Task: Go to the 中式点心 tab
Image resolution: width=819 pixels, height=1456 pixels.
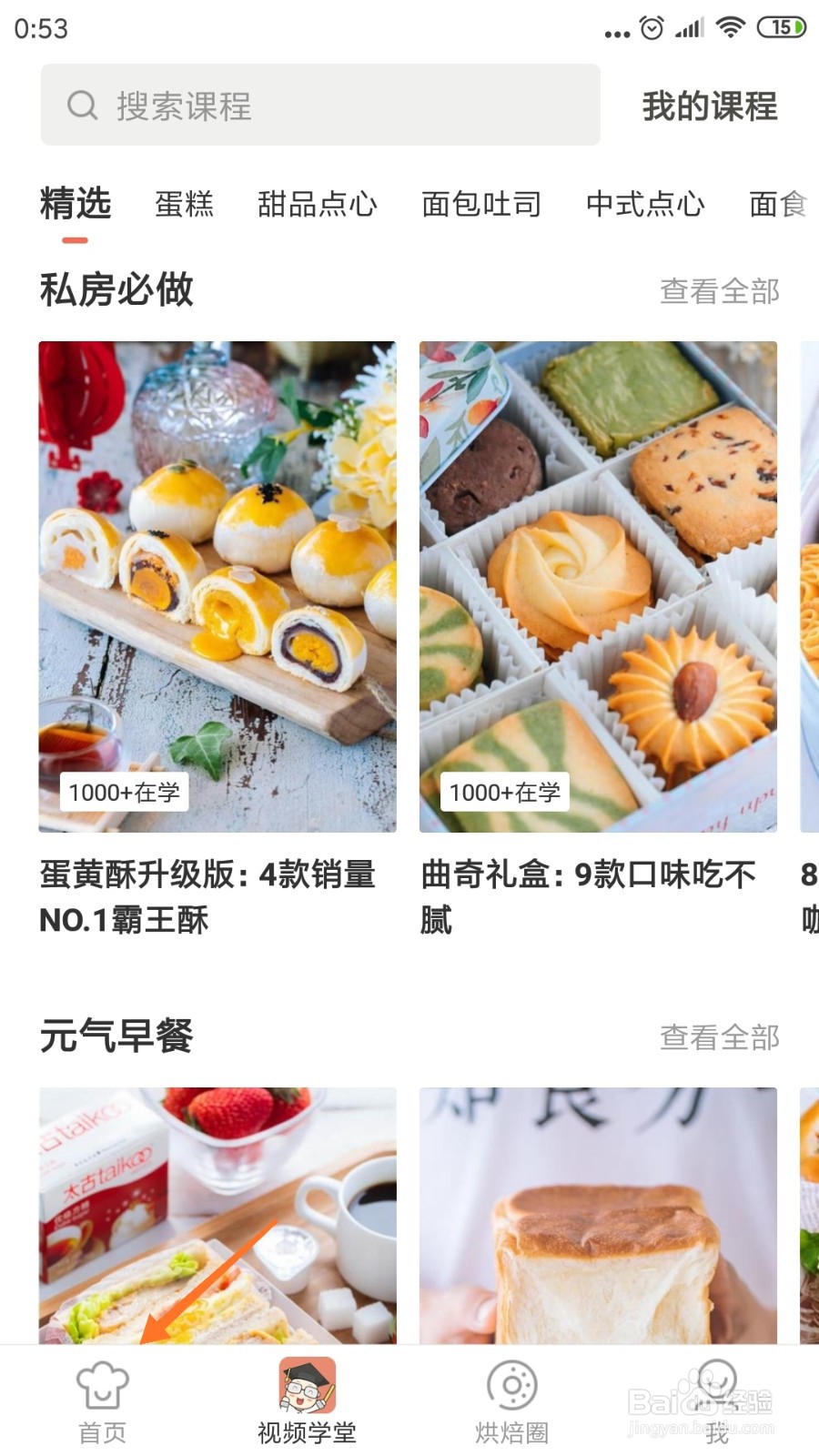Action: [645, 204]
